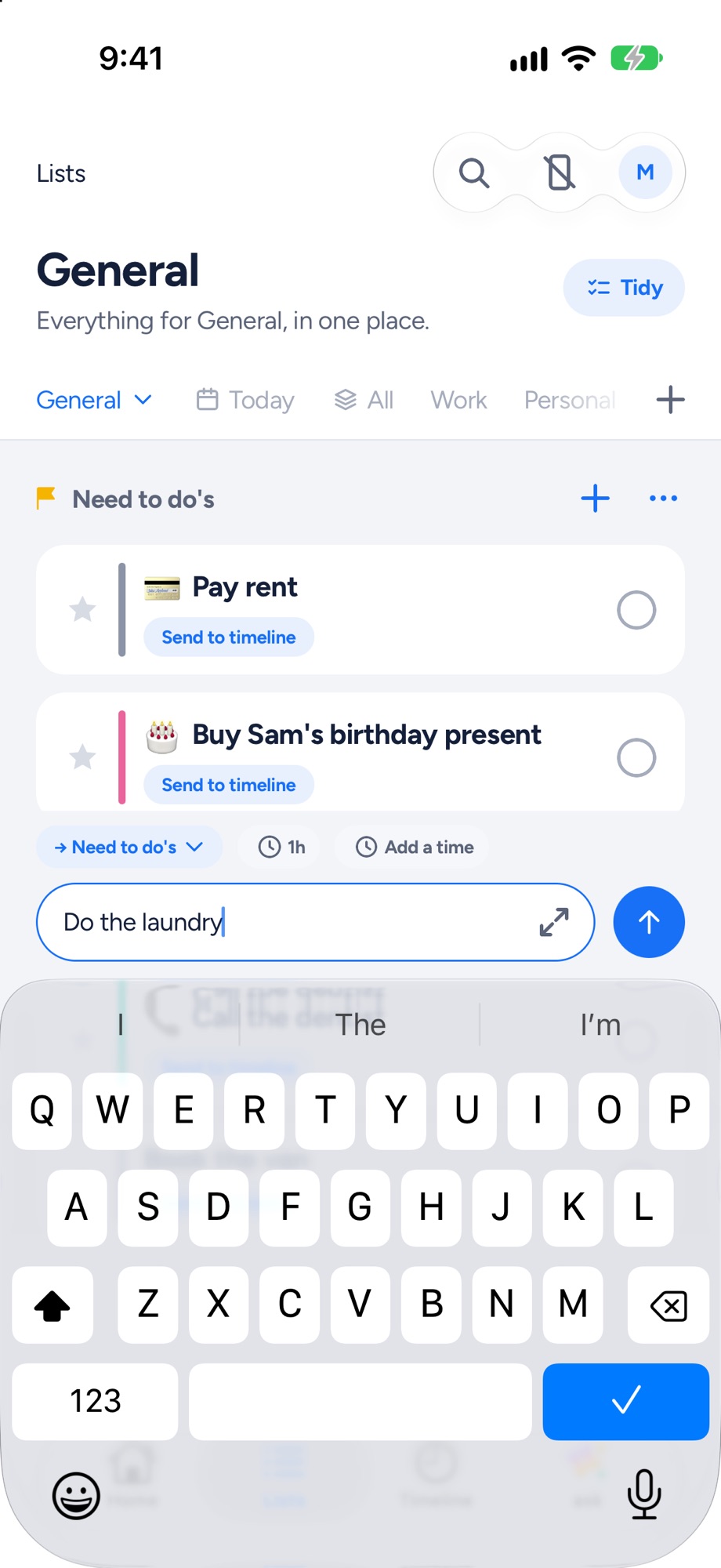This screenshot has width=721, height=1568.
Task: Tap the crossed-out phone icon
Action: tap(560, 172)
